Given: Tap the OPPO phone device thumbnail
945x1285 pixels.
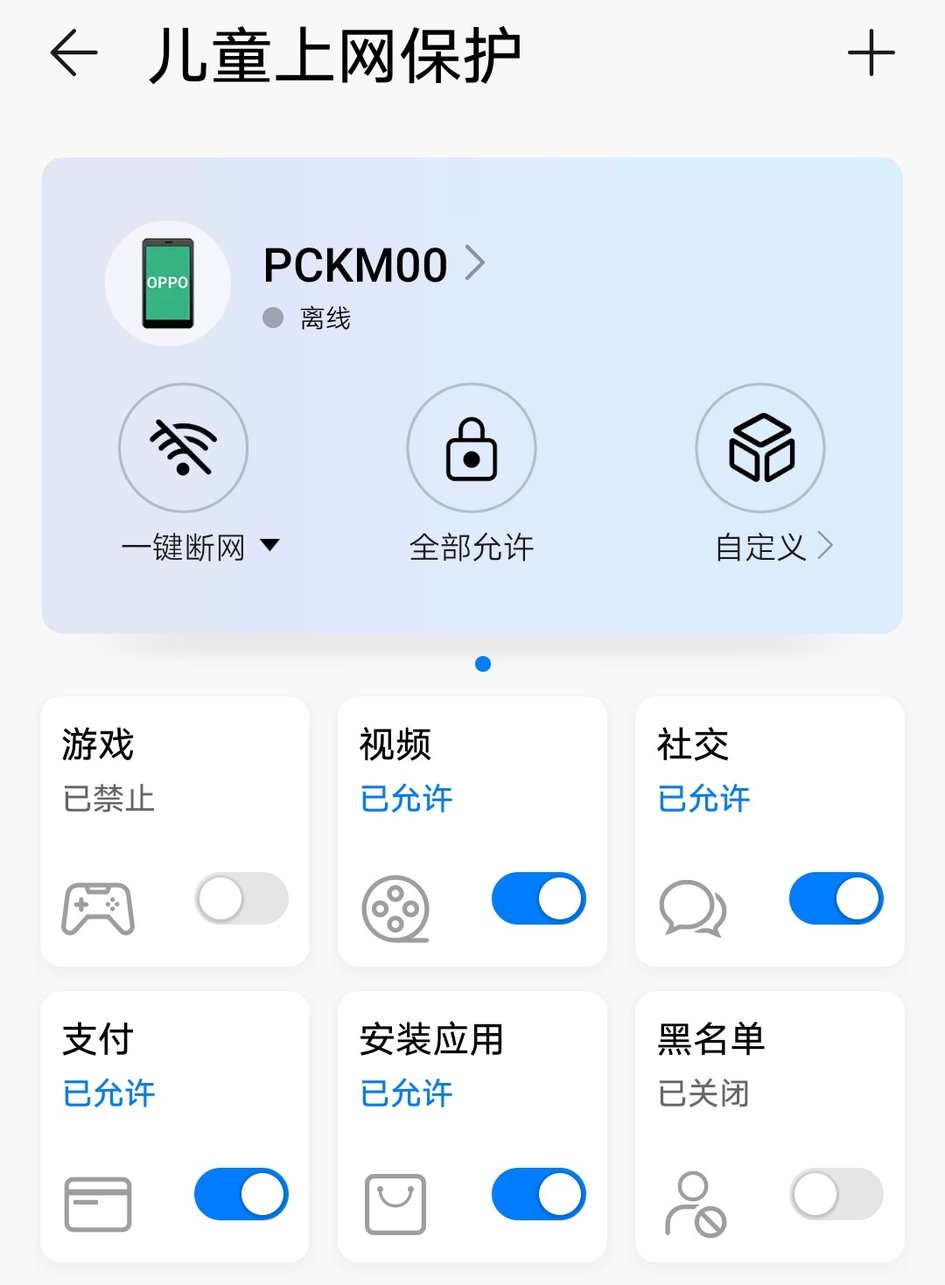Looking at the screenshot, I should 168,283.
